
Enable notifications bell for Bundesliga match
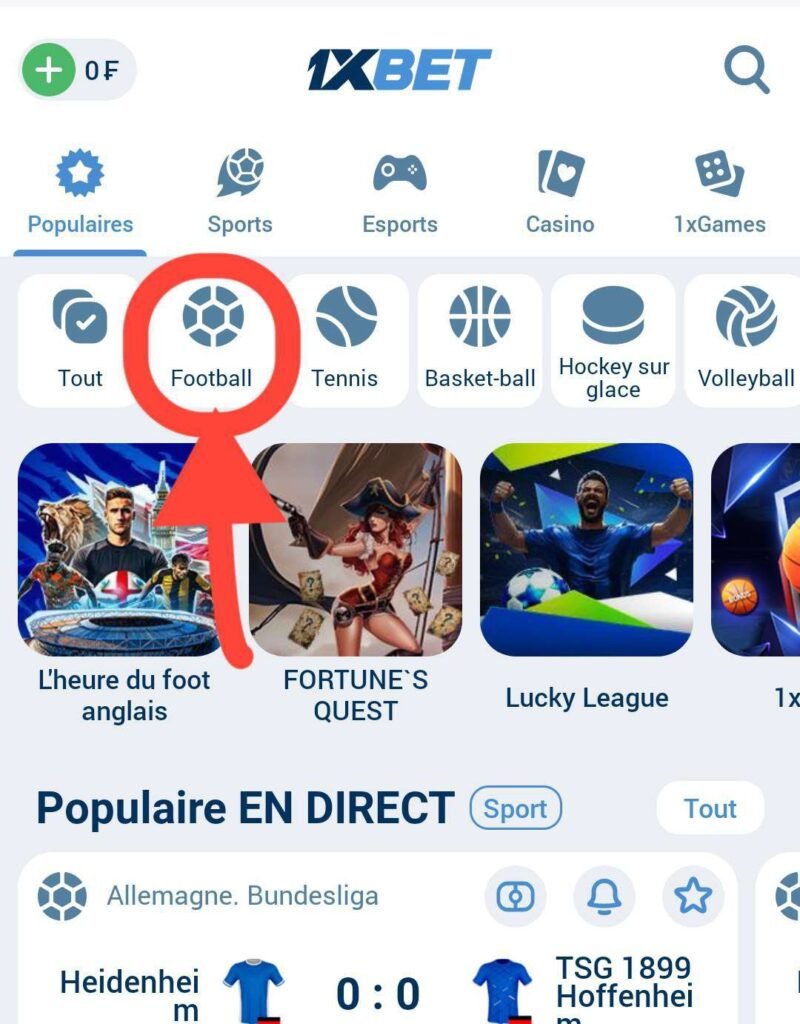coord(604,896)
